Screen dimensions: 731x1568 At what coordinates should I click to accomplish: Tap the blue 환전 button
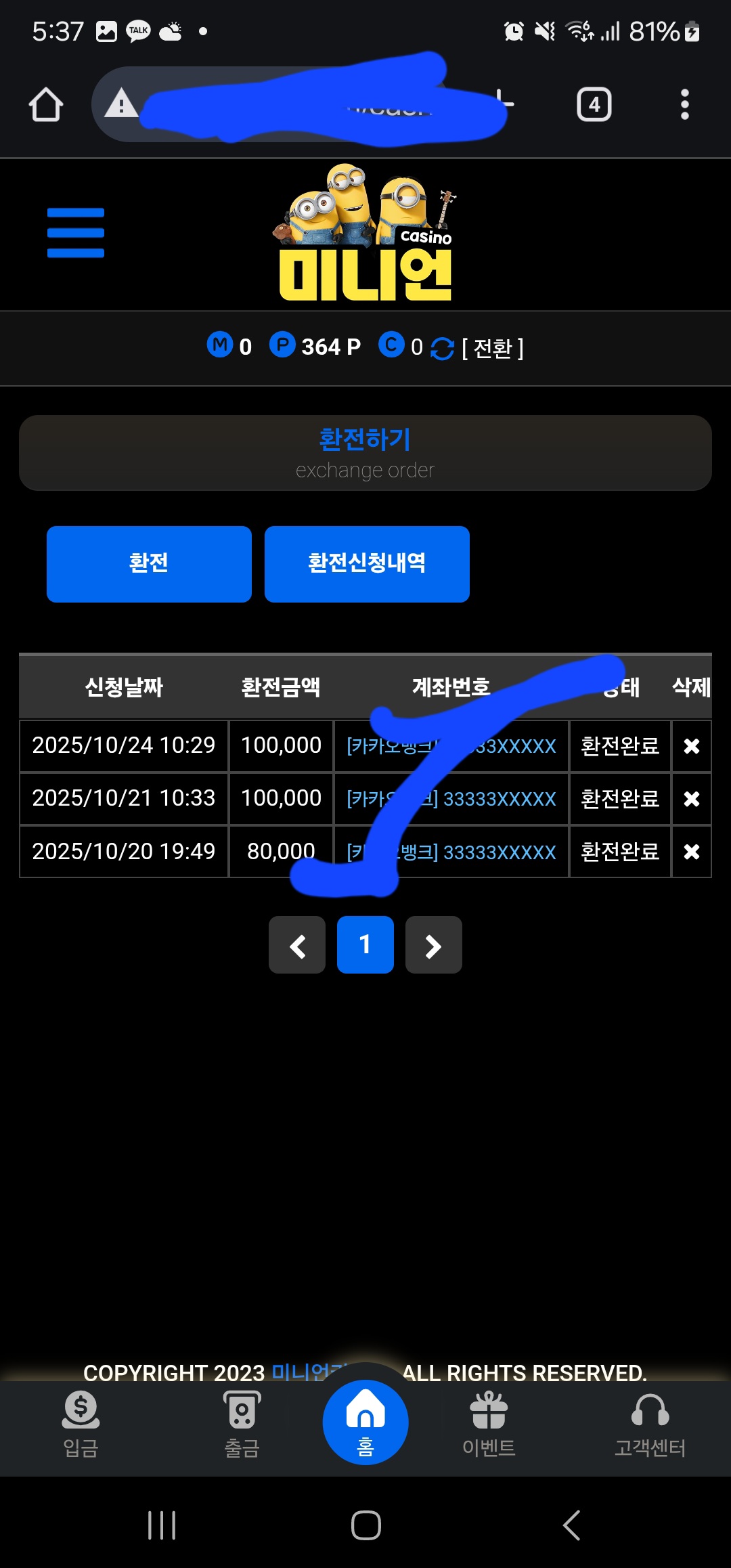[x=149, y=564]
